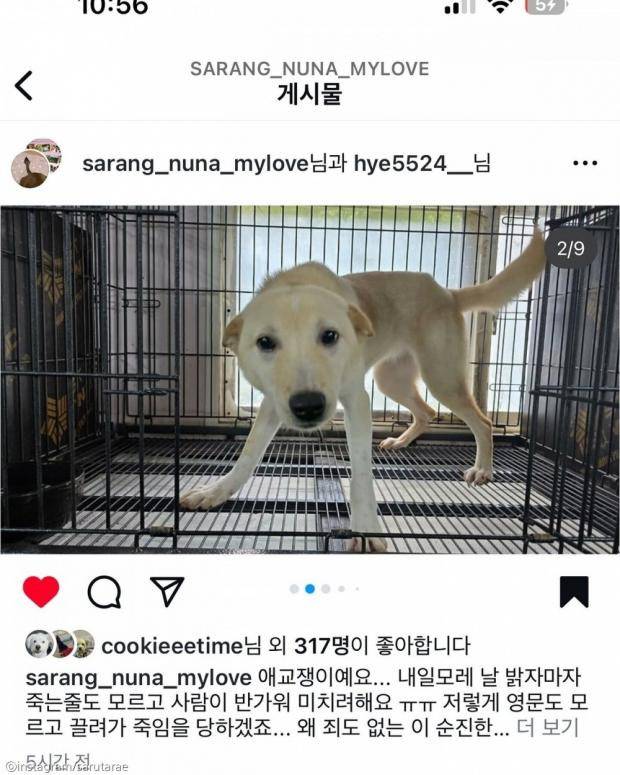Open the dog photo in the post
Screen dimensions: 620x775
pos(310,380)
